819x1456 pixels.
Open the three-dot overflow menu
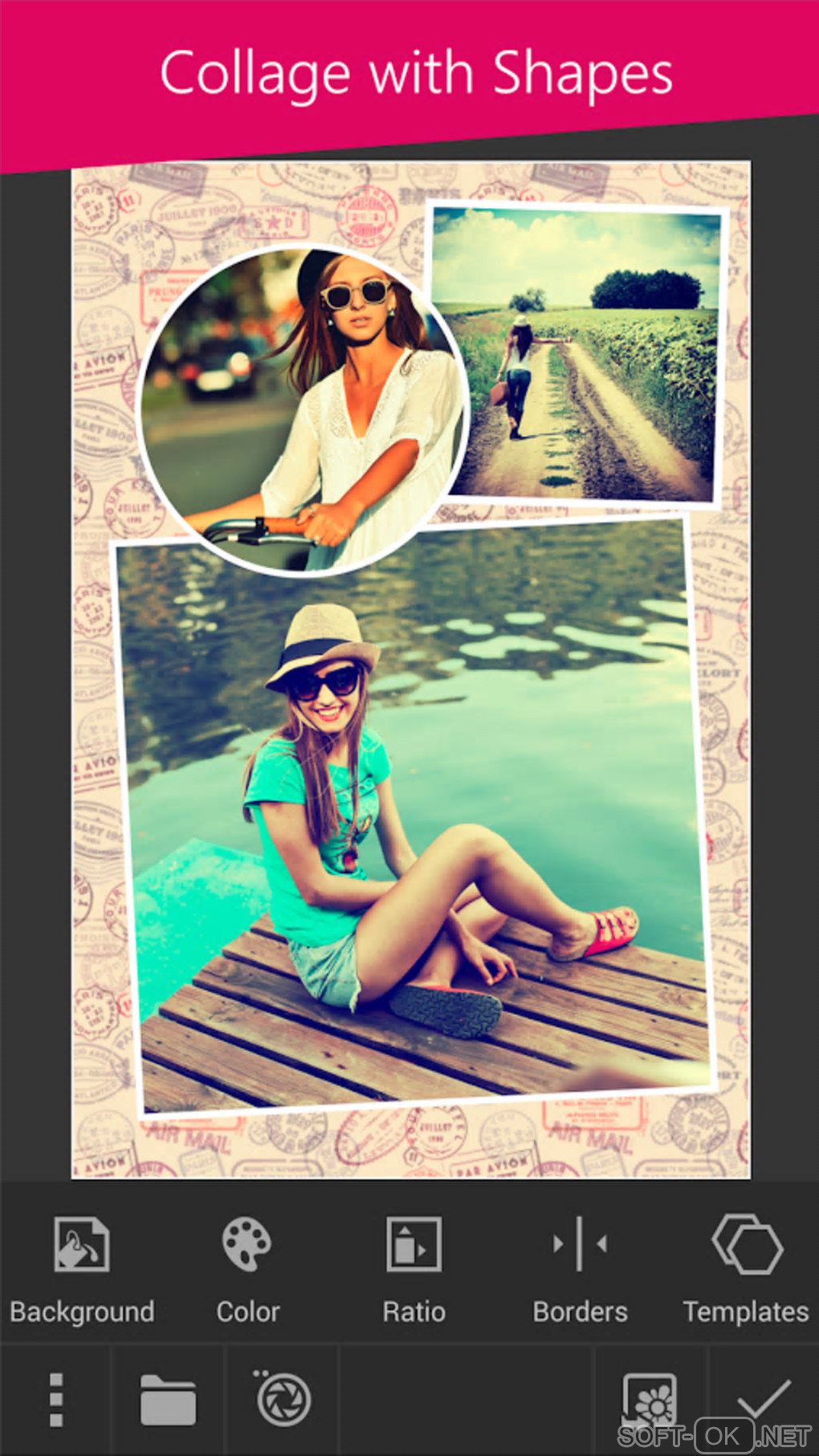click(55, 1400)
